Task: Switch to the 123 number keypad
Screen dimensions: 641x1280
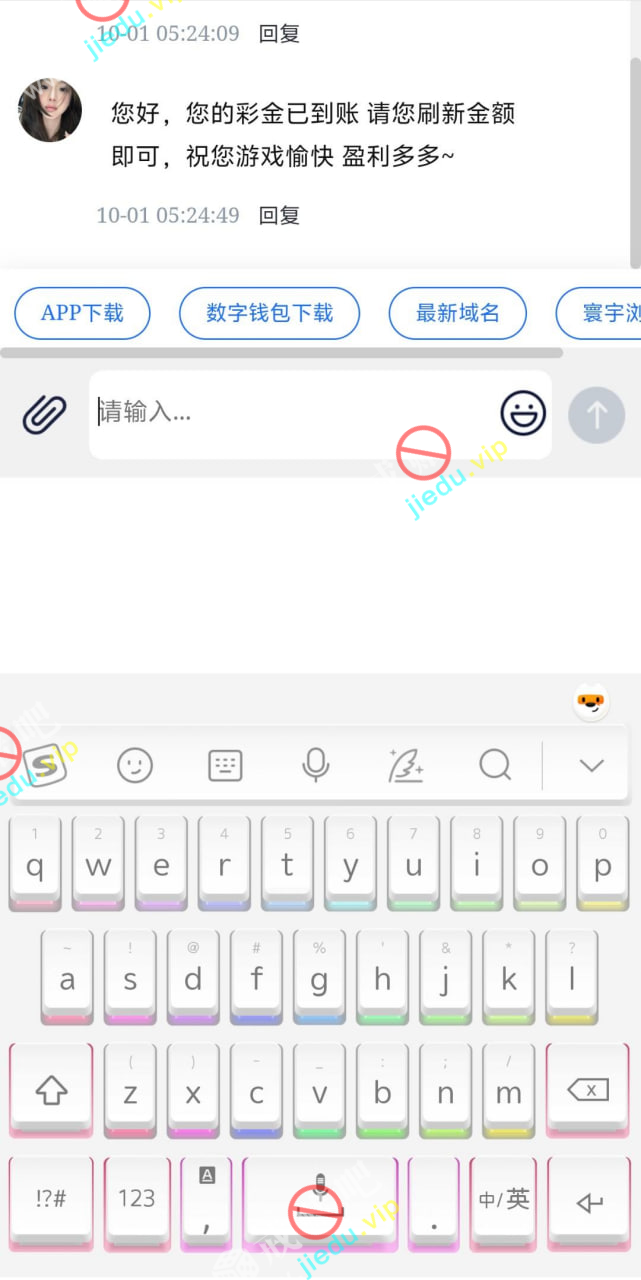Action: (x=136, y=1200)
